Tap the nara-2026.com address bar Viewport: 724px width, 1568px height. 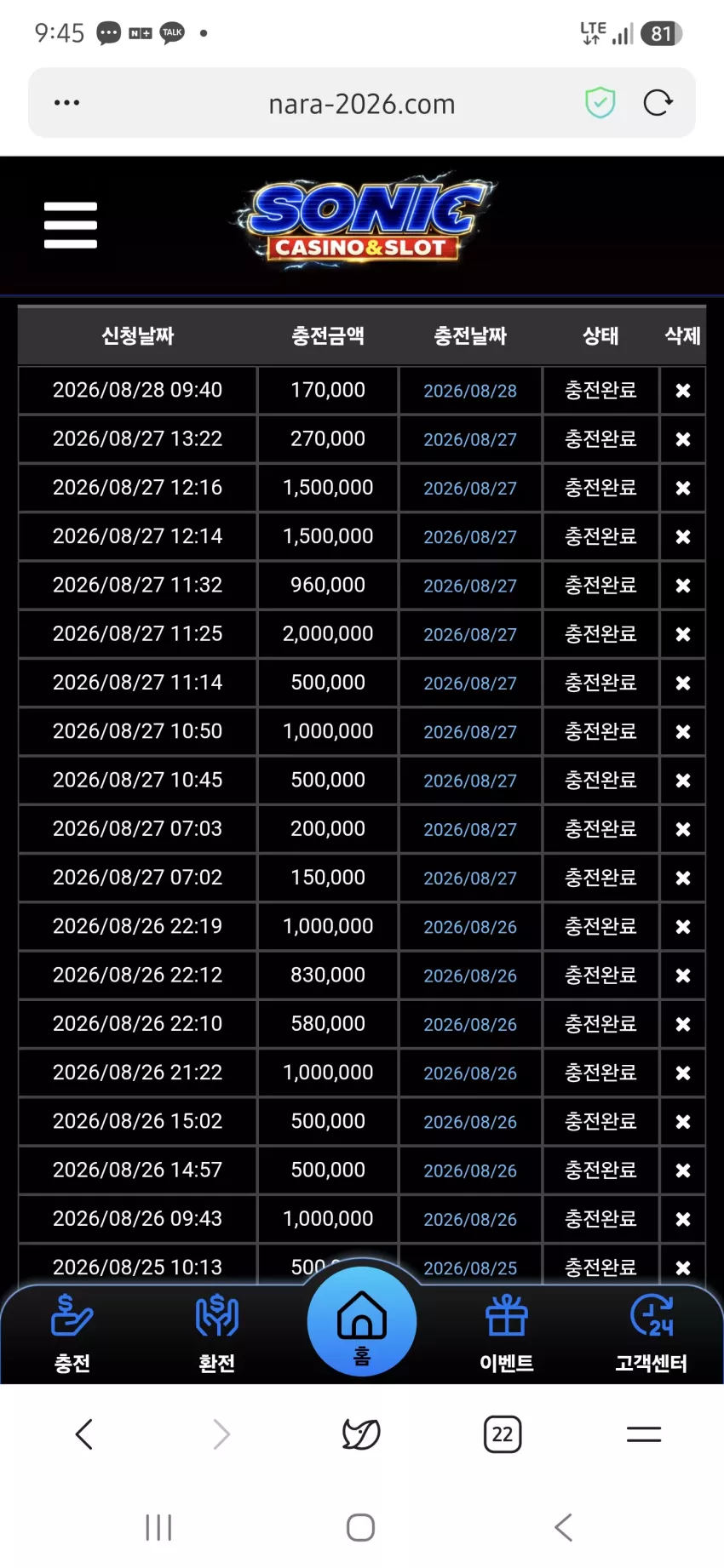[x=362, y=103]
